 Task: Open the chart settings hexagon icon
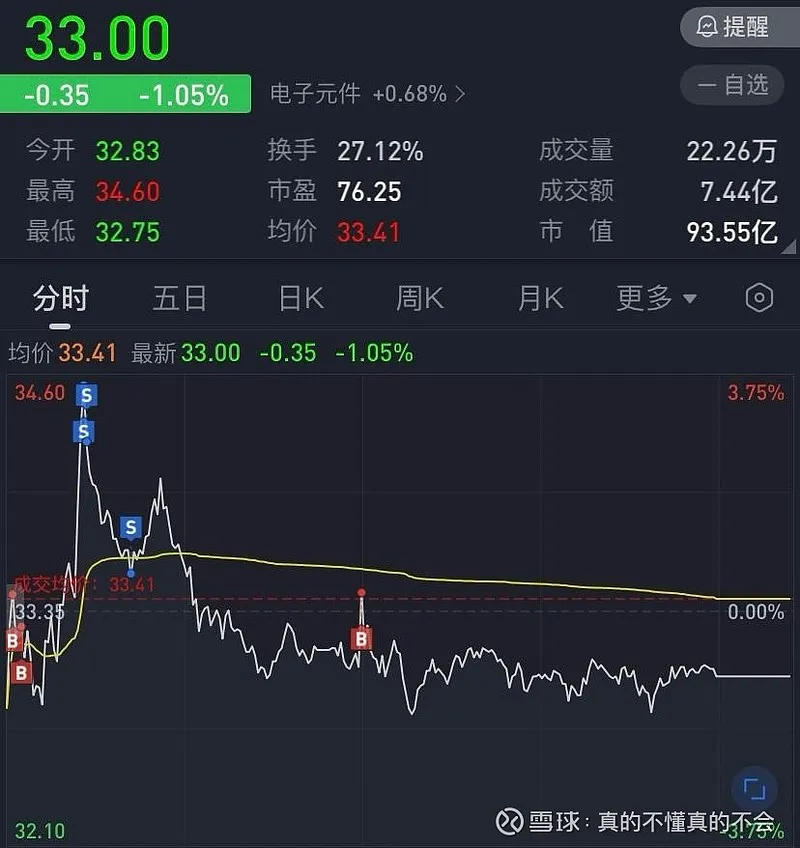[x=760, y=298]
